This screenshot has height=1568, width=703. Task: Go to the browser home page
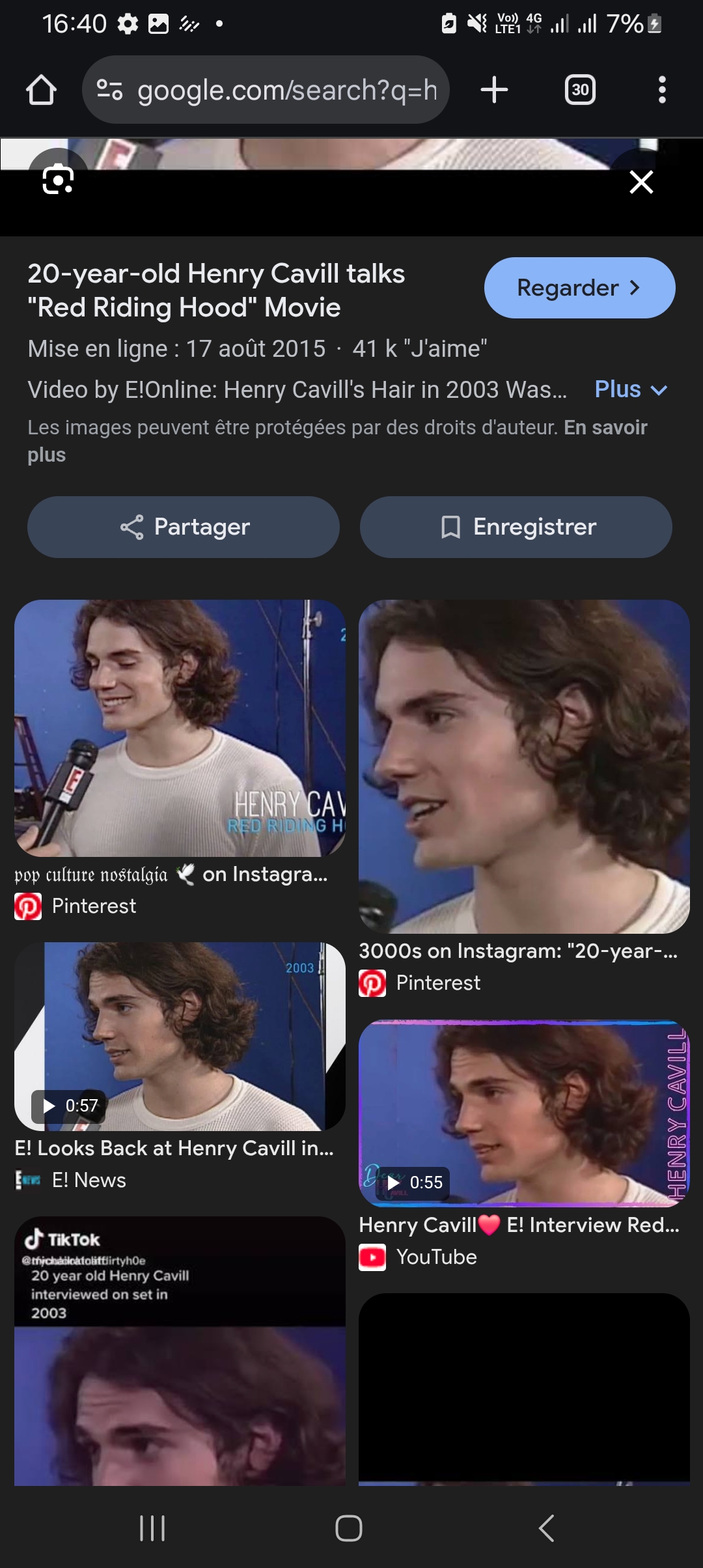click(x=41, y=90)
